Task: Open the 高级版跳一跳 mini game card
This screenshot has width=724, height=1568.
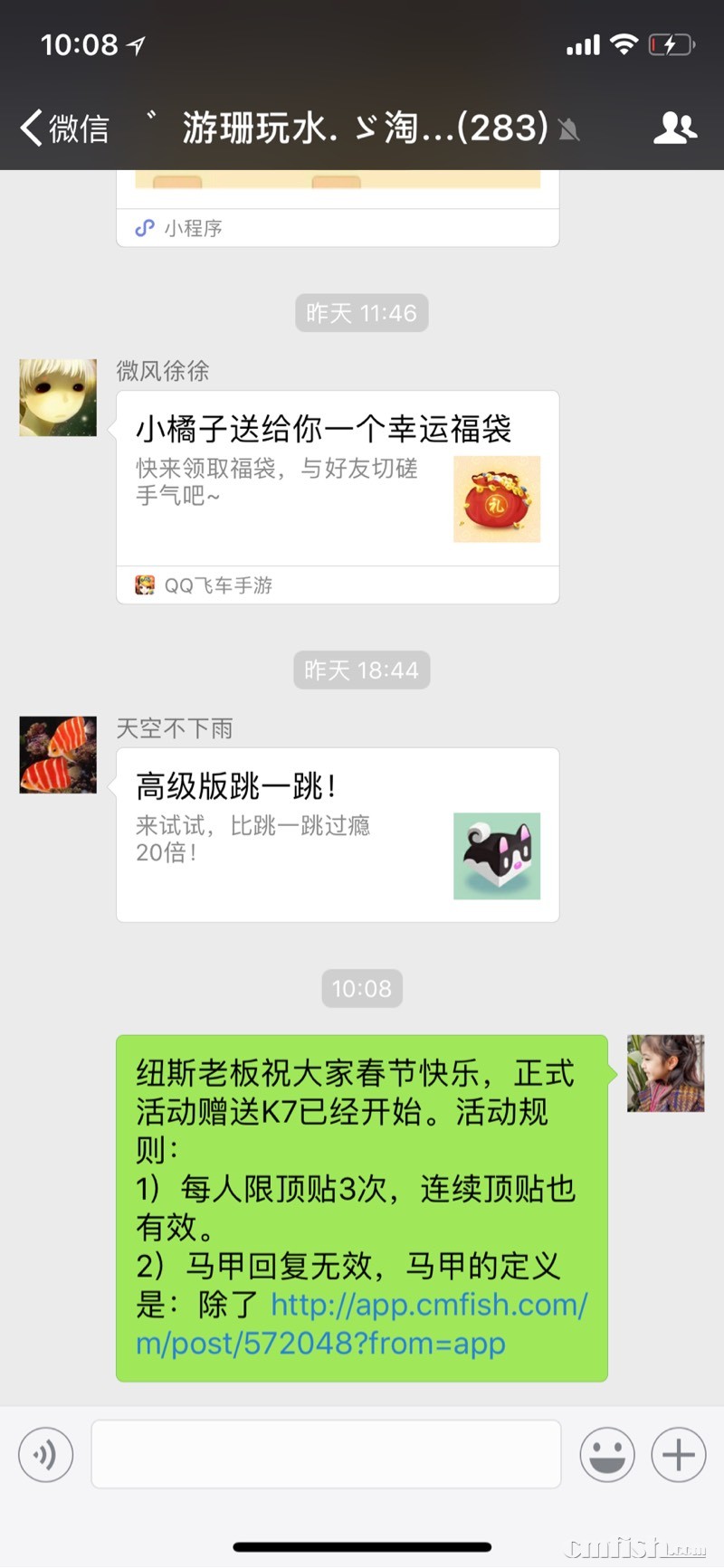Action: pos(338,834)
